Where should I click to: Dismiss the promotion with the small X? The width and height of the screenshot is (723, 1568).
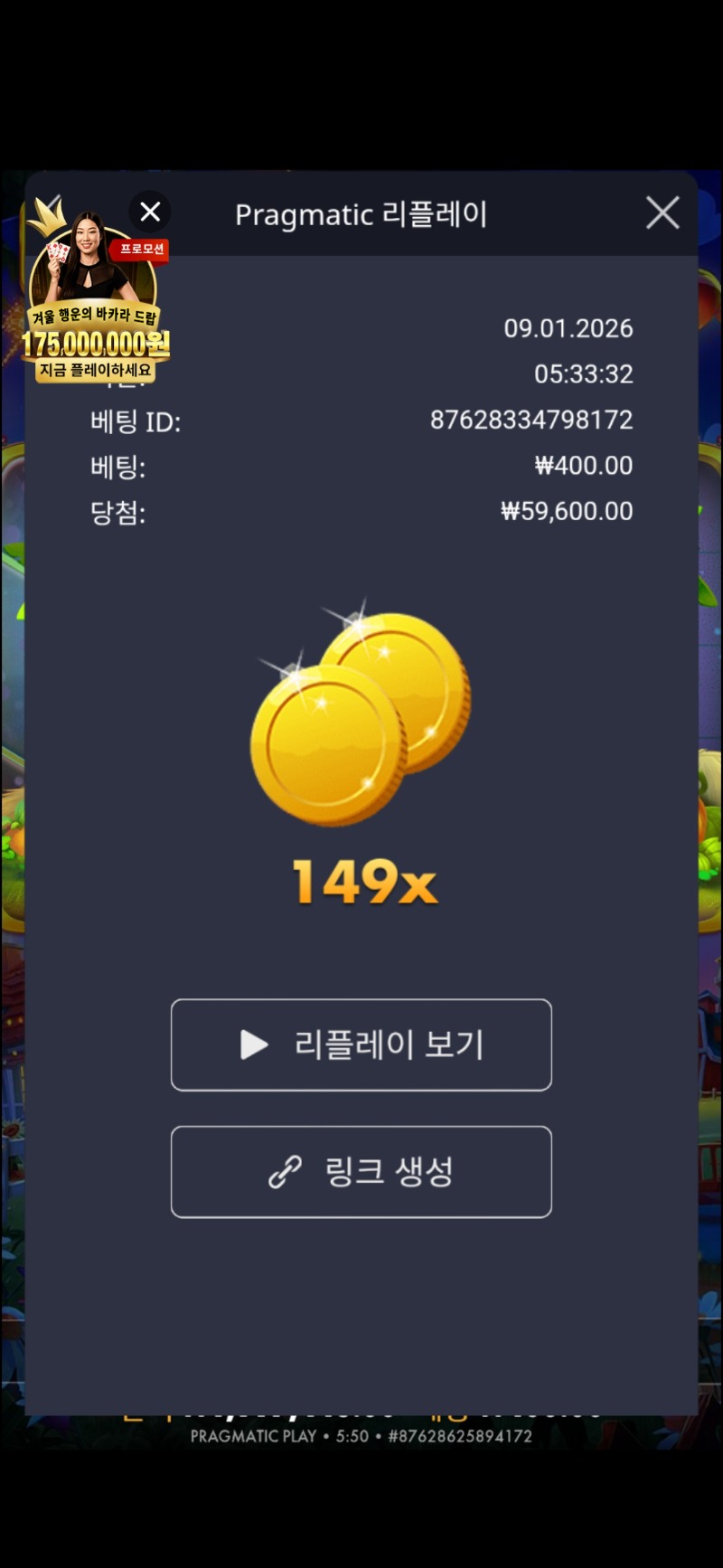pyautogui.click(x=150, y=212)
